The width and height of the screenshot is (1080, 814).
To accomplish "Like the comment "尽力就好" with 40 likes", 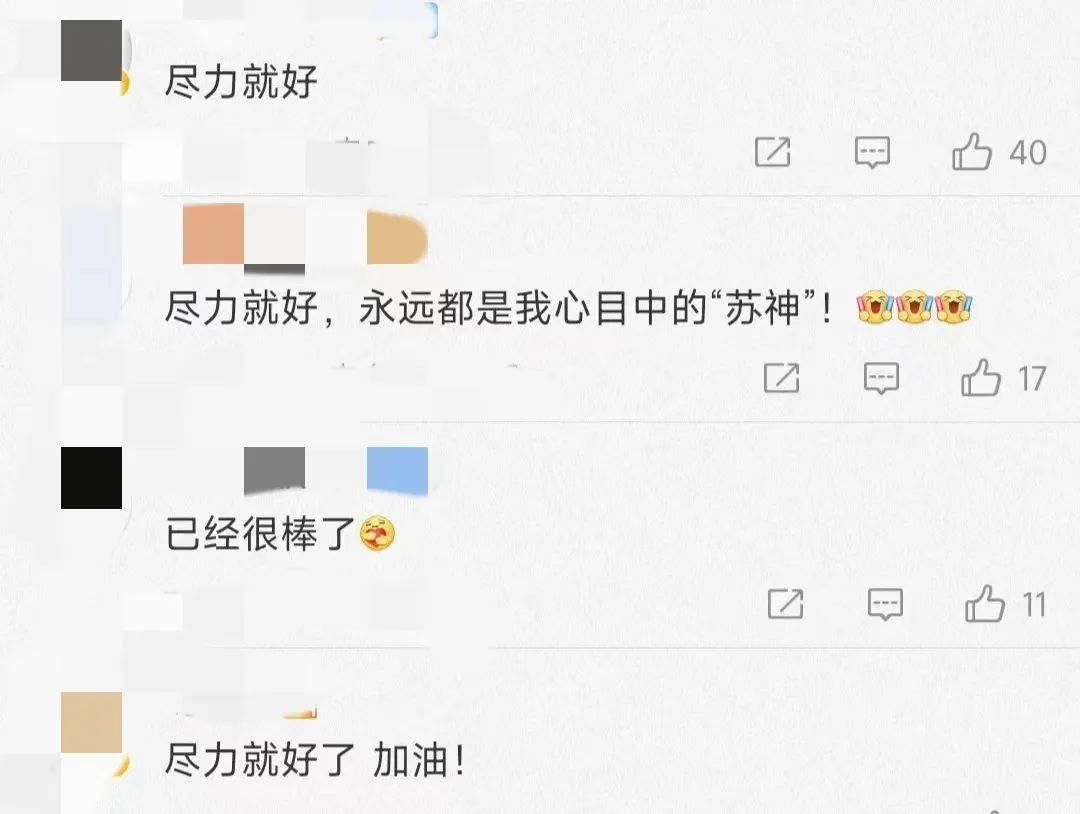I will point(971,153).
